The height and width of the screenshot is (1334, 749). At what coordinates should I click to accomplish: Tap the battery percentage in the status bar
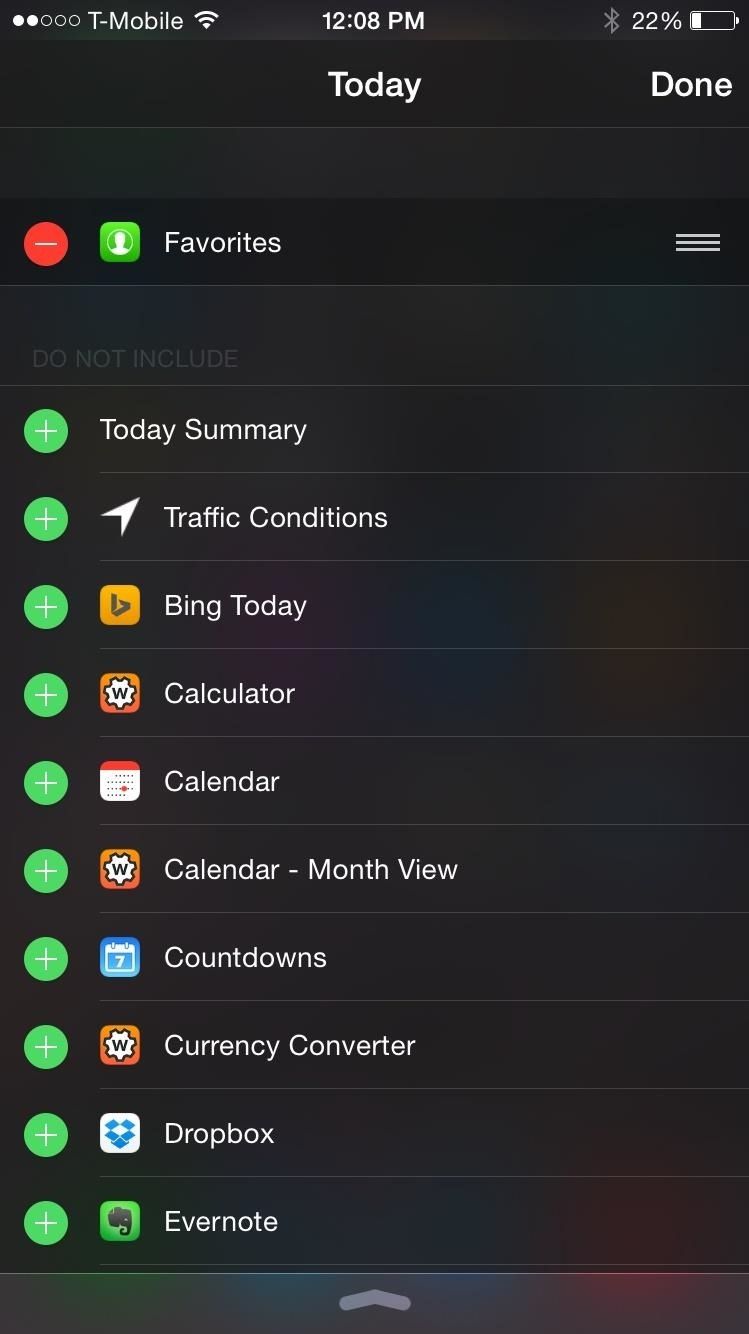[660, 20]
